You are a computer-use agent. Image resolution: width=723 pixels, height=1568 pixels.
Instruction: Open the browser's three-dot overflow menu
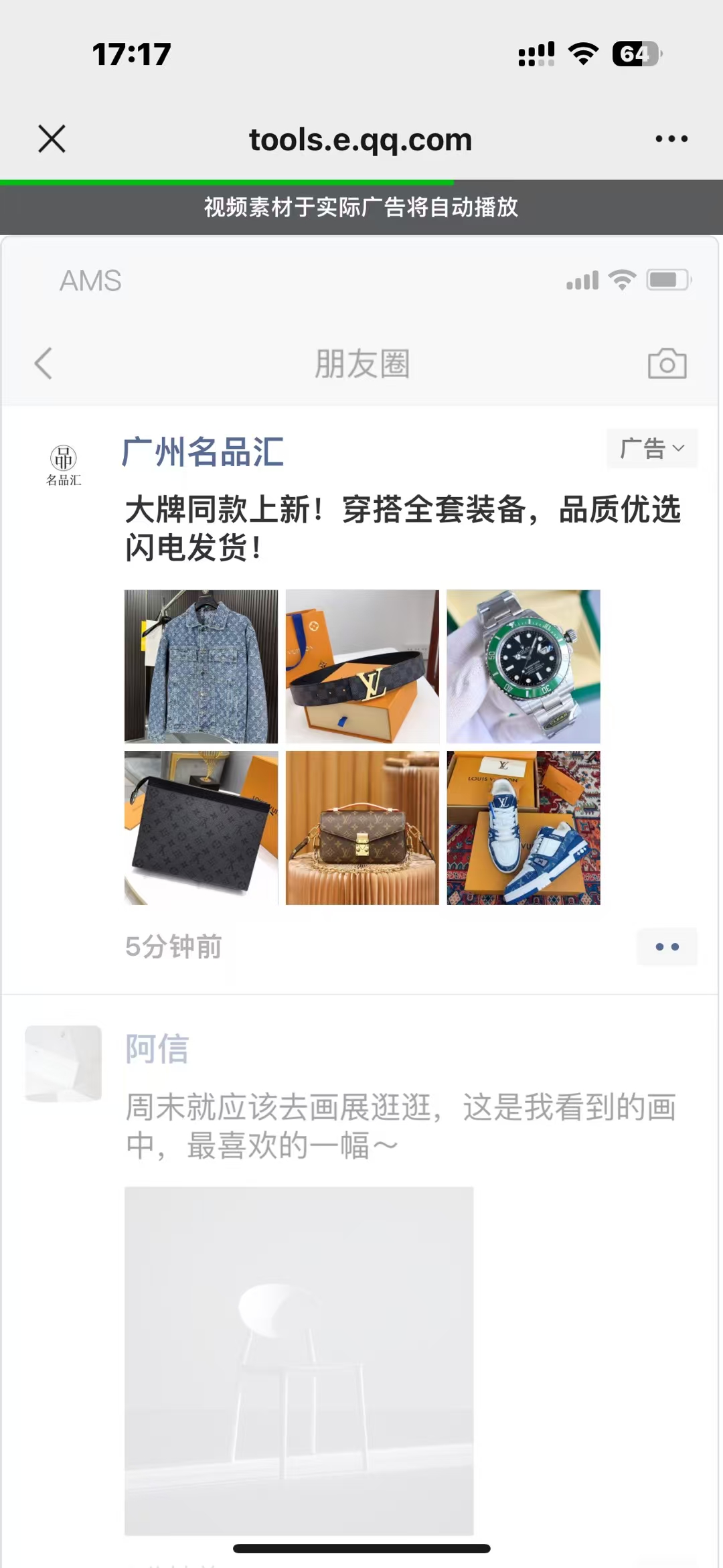[671, 139]
